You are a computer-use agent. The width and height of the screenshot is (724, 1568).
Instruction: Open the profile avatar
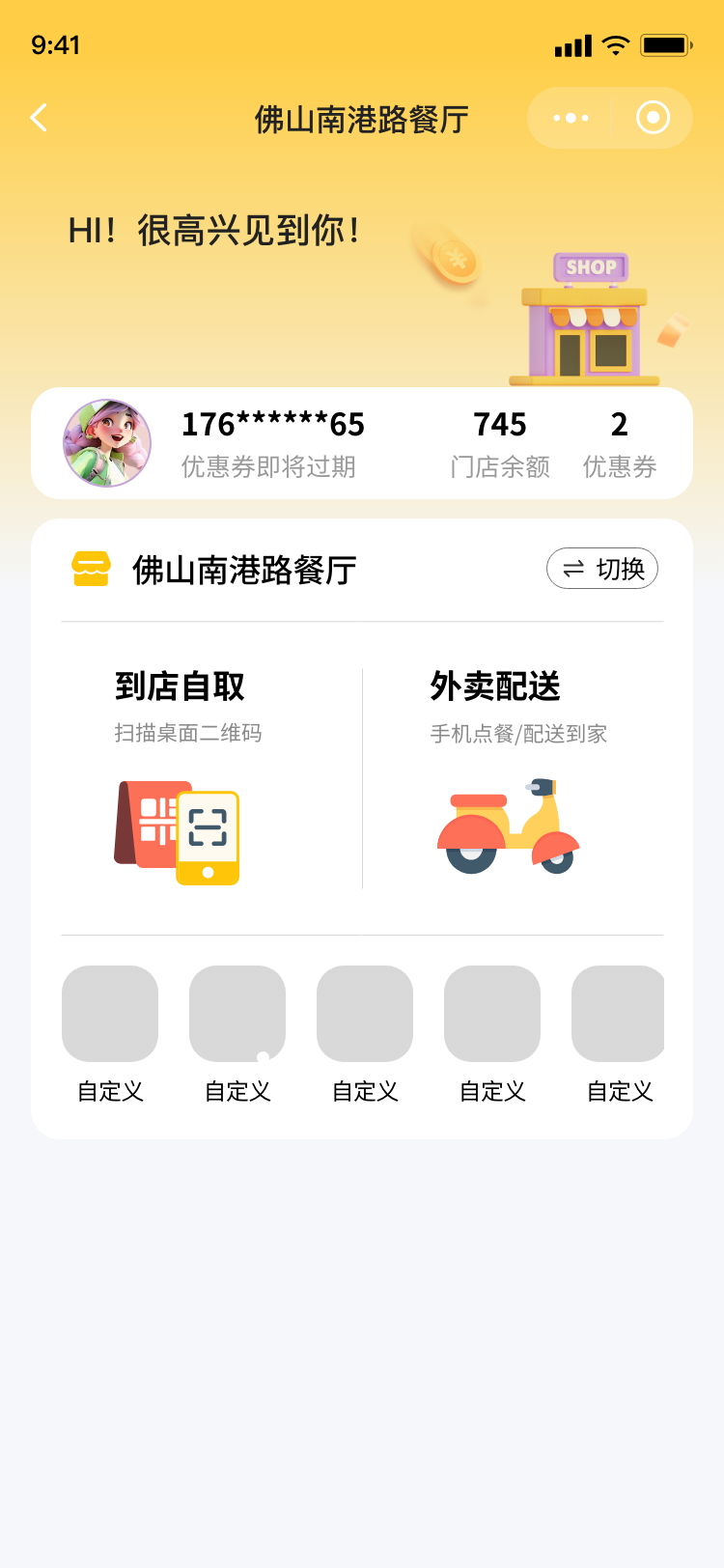pyautogui.click(x=107, y=443)
